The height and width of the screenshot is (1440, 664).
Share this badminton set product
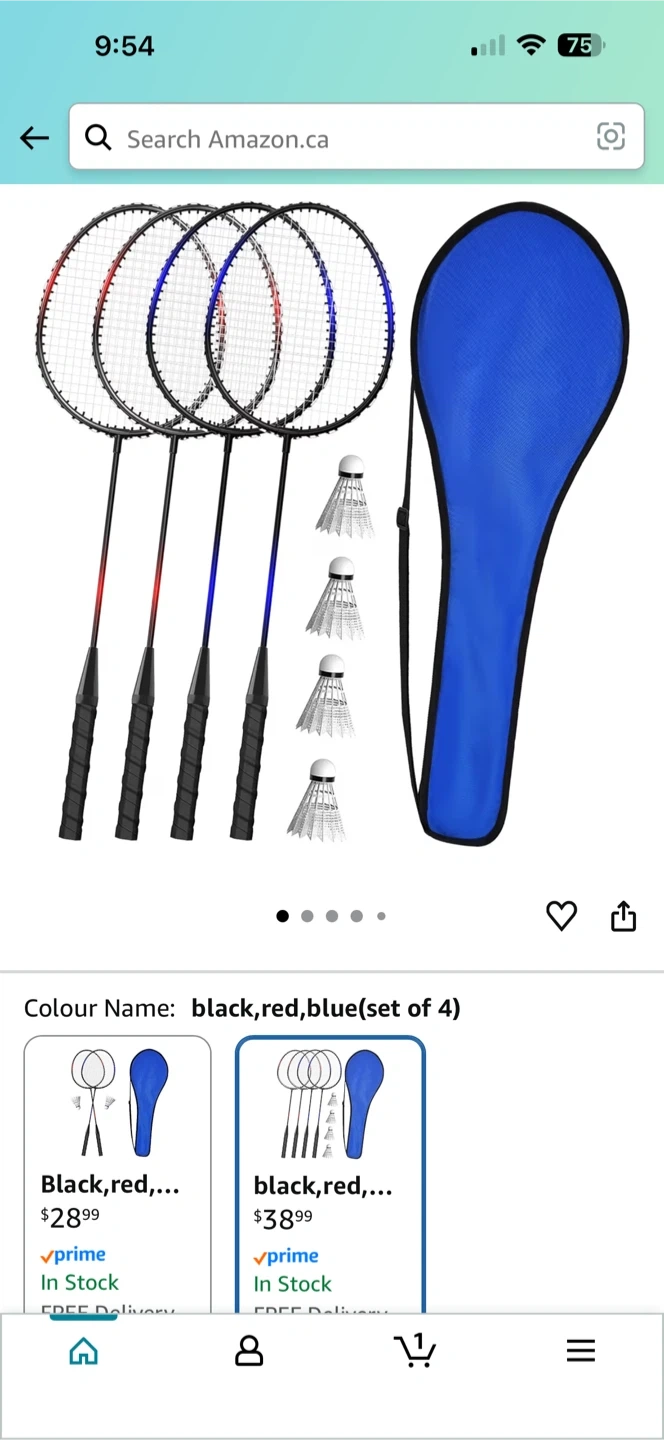[623, 915]
